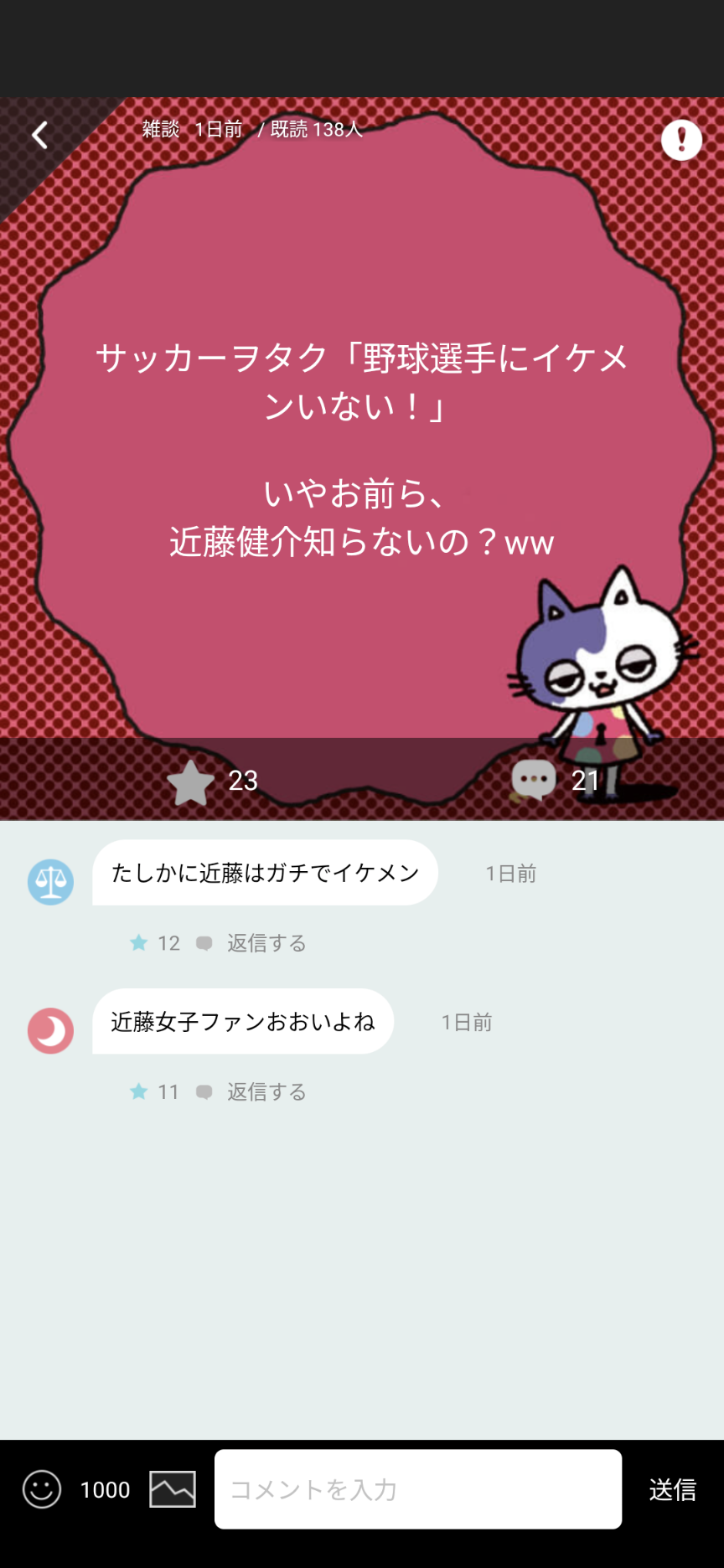
Task: Star the comment たしかに近藤はガチでイケメン
Action: [x=139, y=943]
